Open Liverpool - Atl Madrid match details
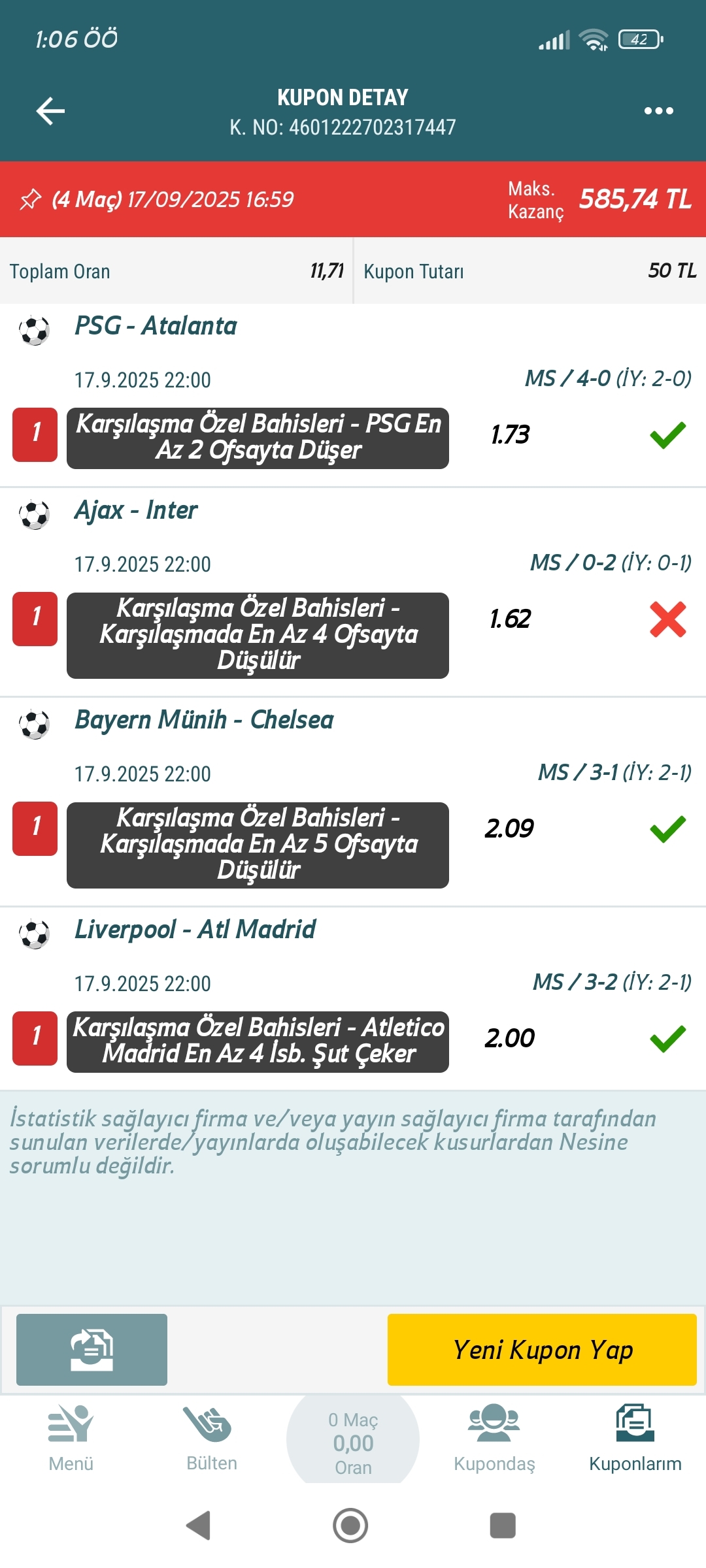The image size is (706, 1568). [x=195, y=930]
